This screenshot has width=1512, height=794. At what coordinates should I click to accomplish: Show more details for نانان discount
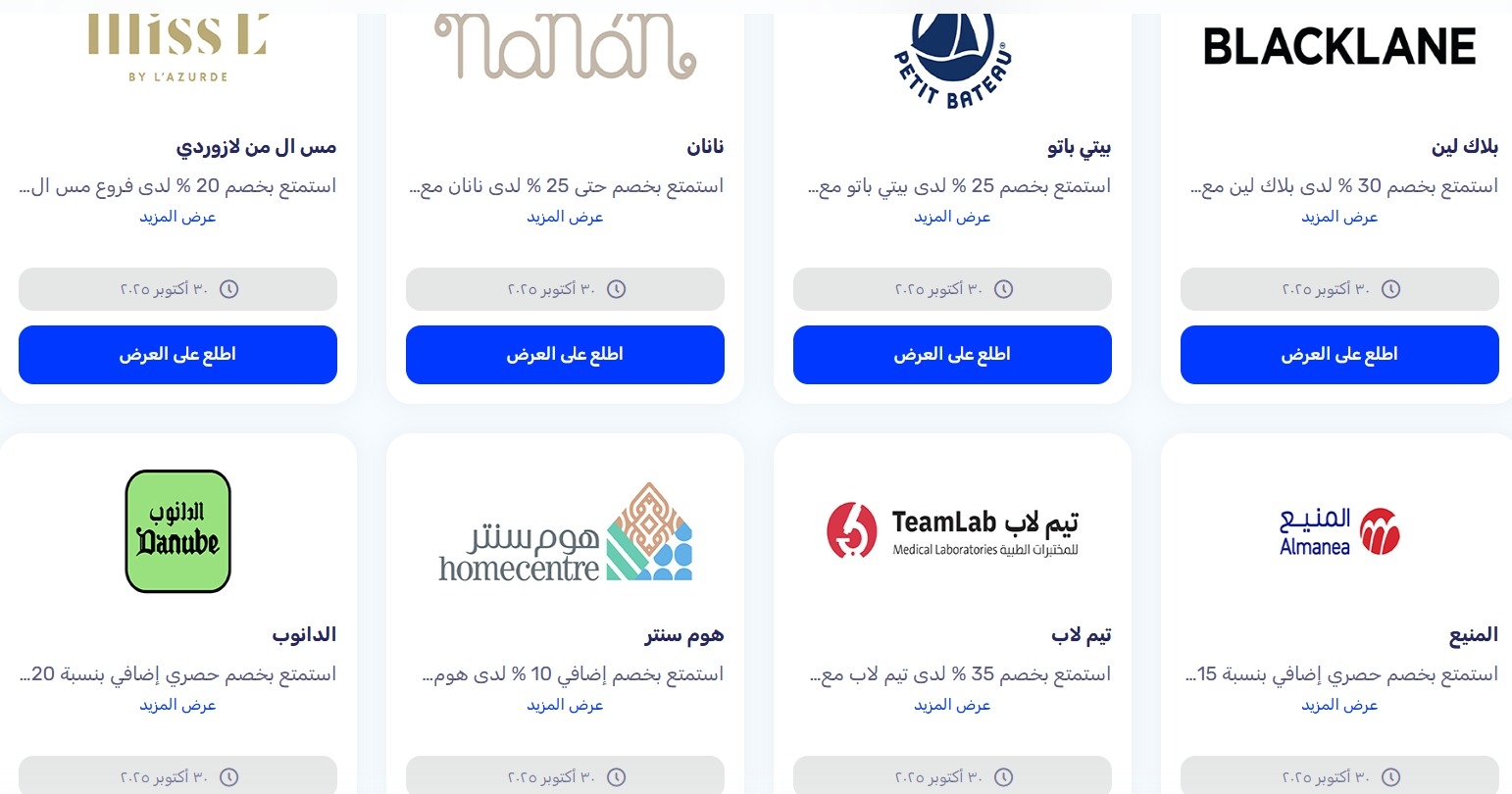click(x=565, y=217)
